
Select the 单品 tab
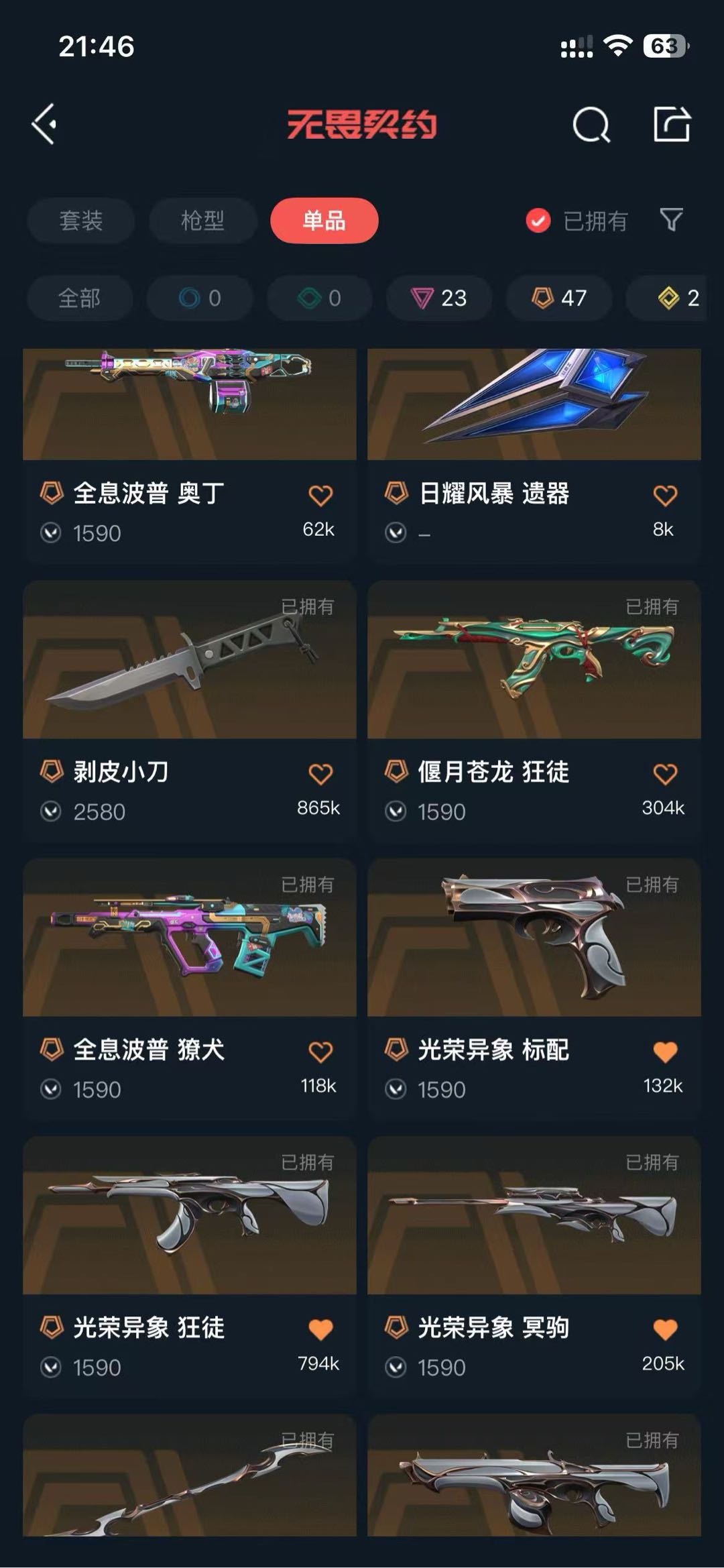coord(324,221)
